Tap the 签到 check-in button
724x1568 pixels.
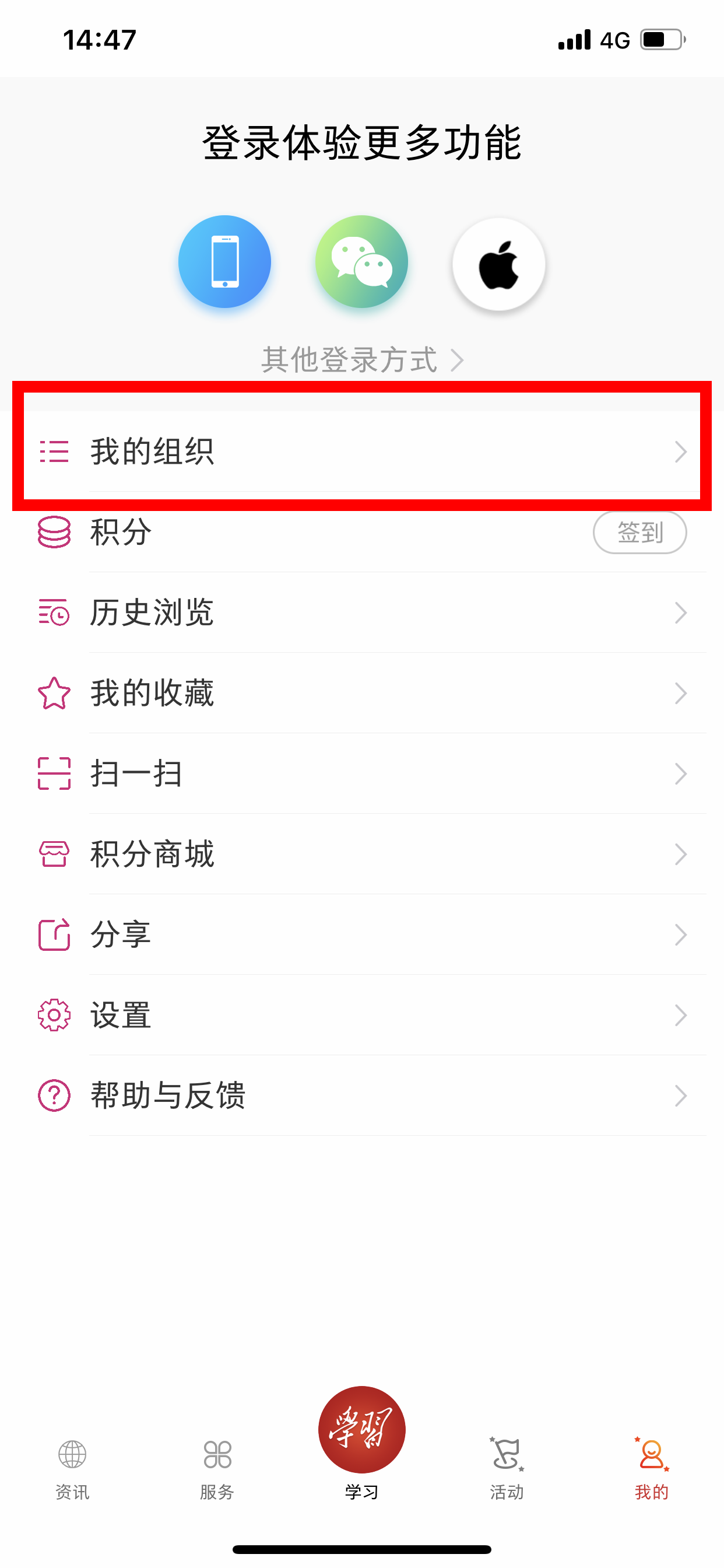(x=639, y=532)
